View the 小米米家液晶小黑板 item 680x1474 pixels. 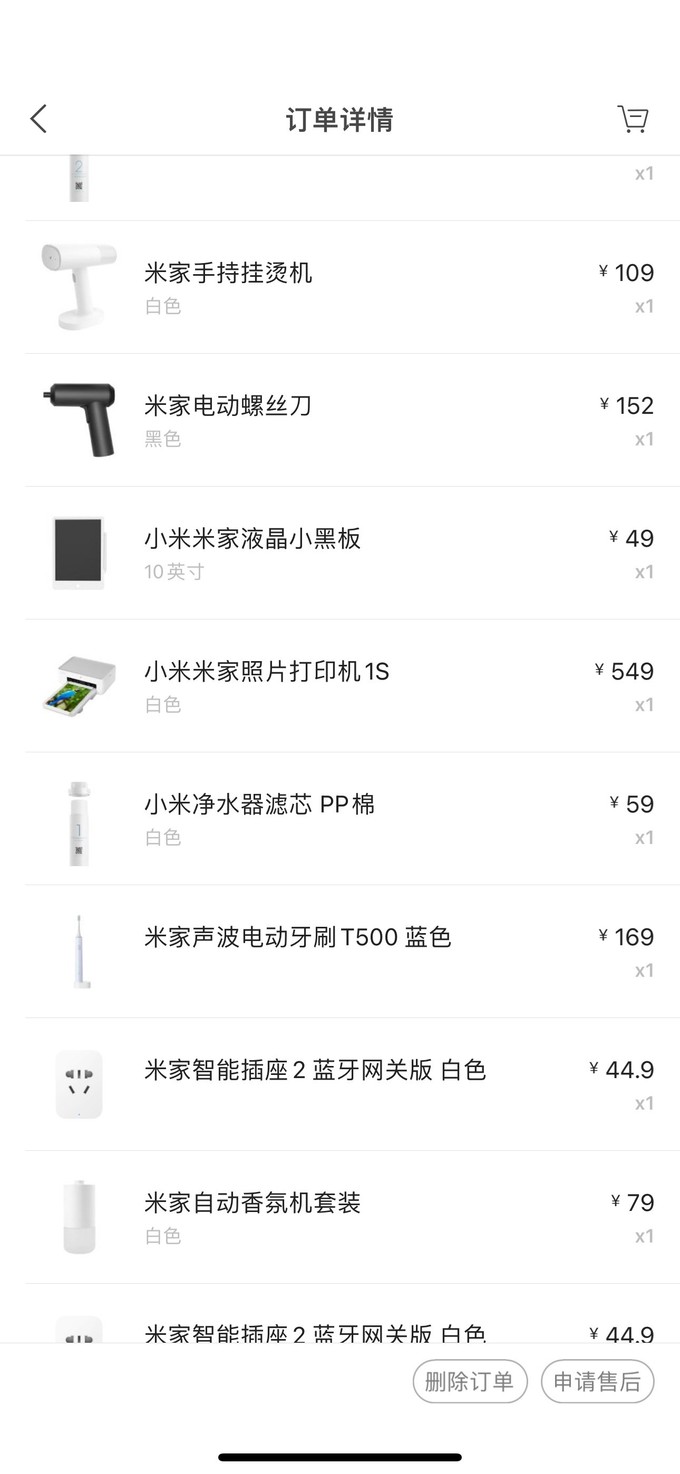click(x=252, y=539)
